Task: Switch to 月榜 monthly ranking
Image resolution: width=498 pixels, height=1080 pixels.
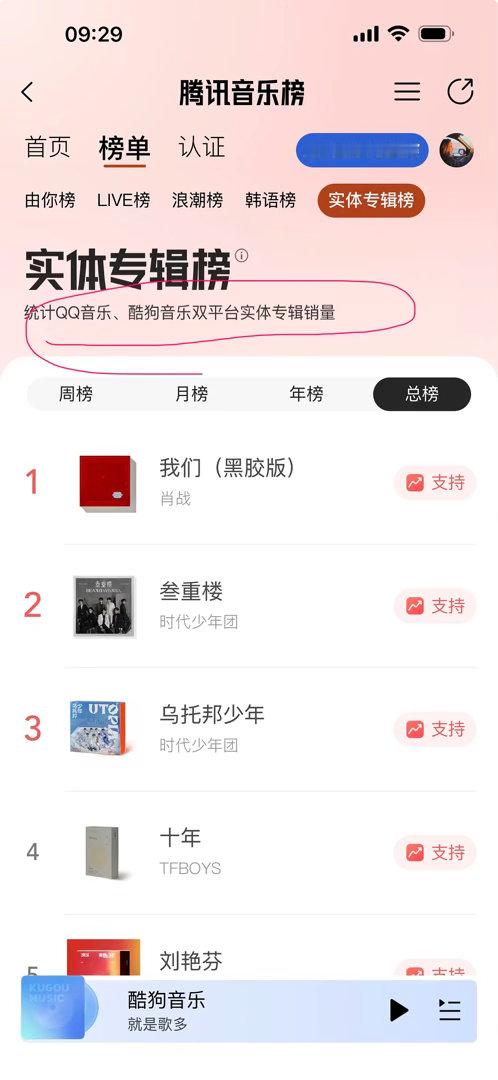Action: (191, 394)
